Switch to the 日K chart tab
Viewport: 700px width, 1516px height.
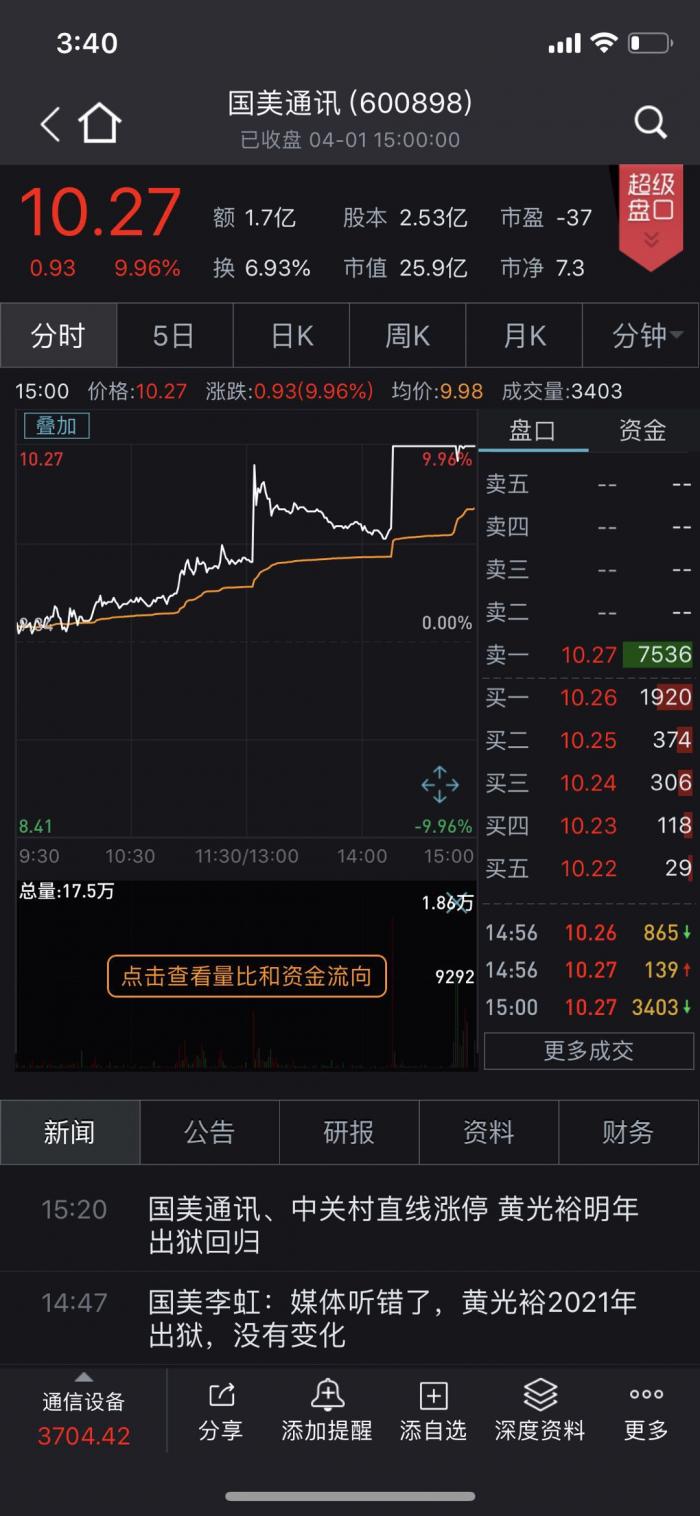[292, 336]
